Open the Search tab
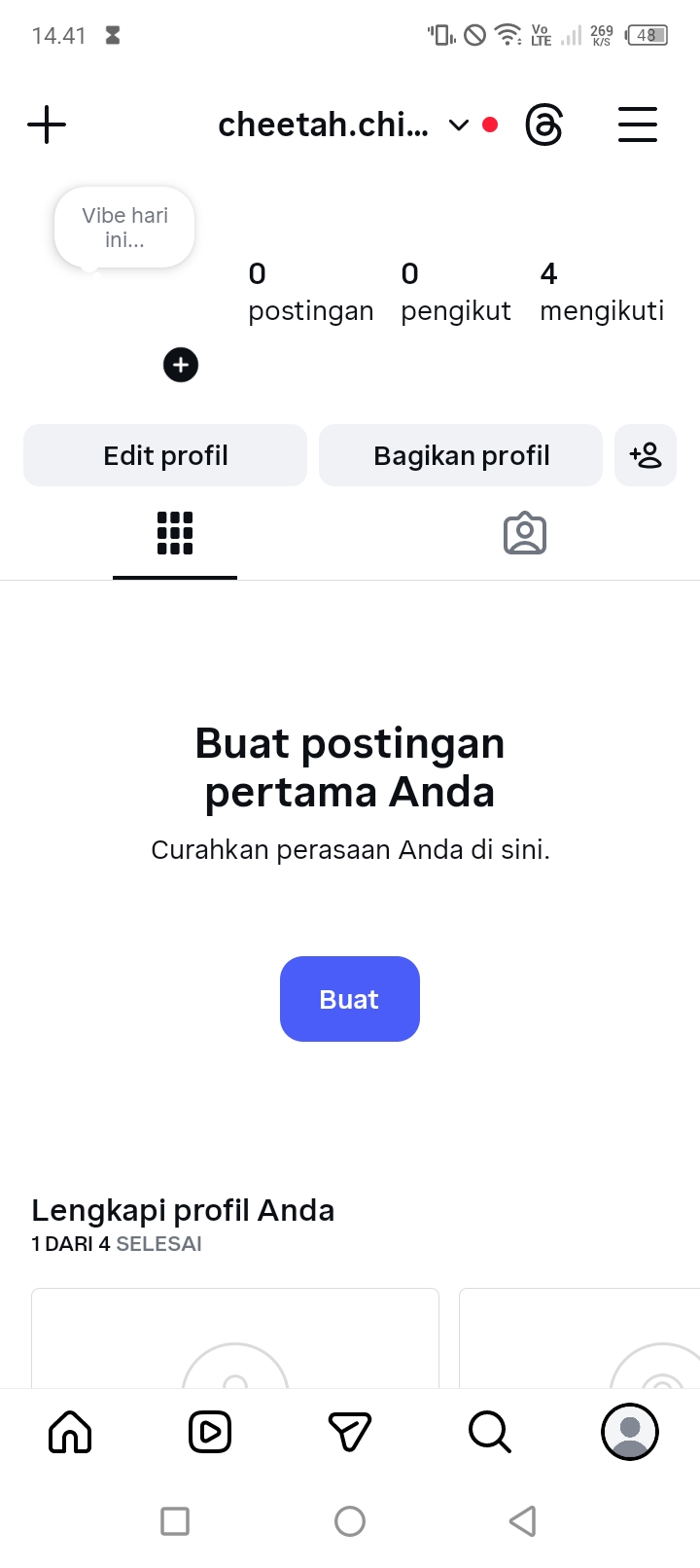The image size is (700, 1568). point(490,1432)
